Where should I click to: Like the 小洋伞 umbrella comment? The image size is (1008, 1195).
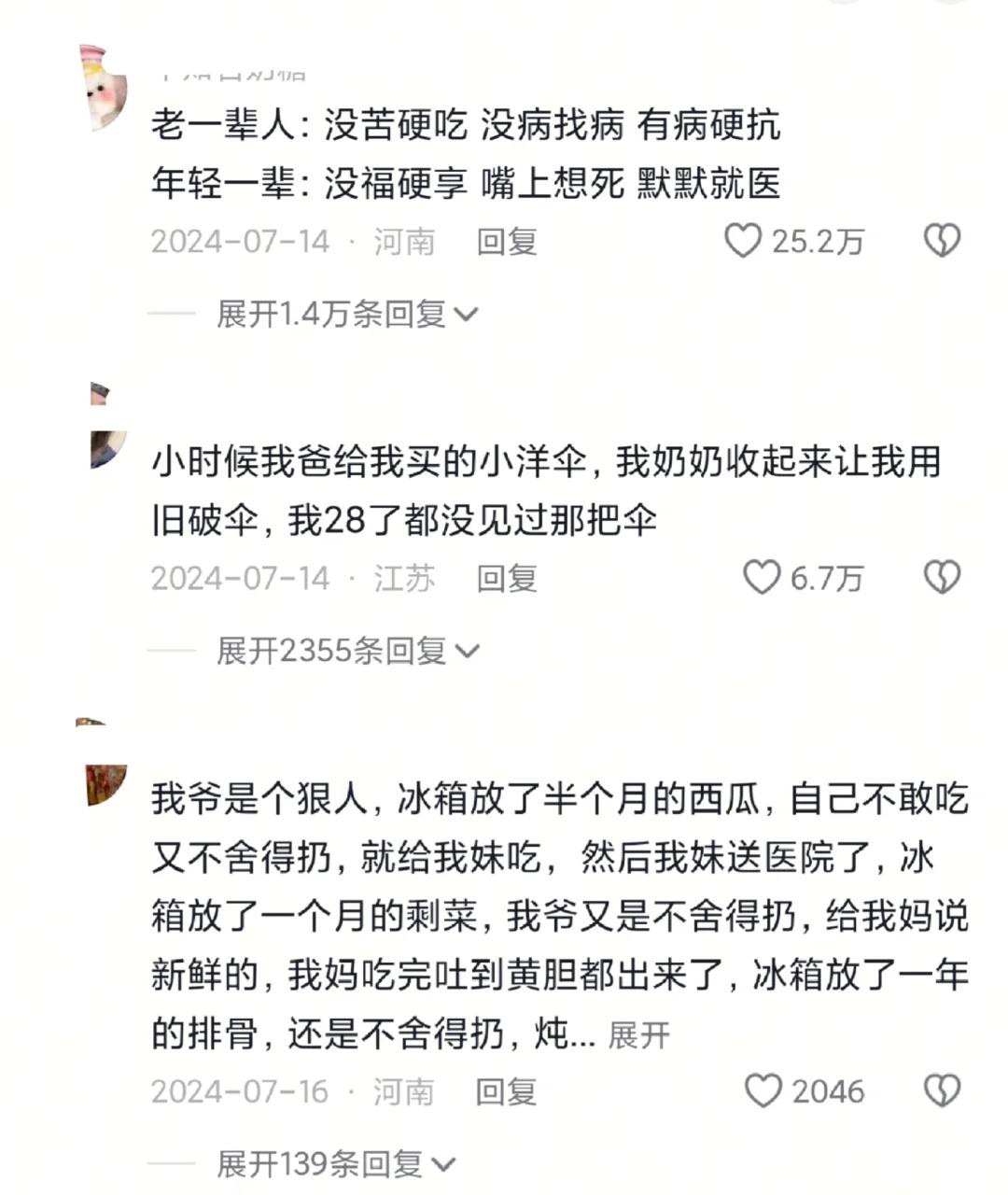click(763, 577)
